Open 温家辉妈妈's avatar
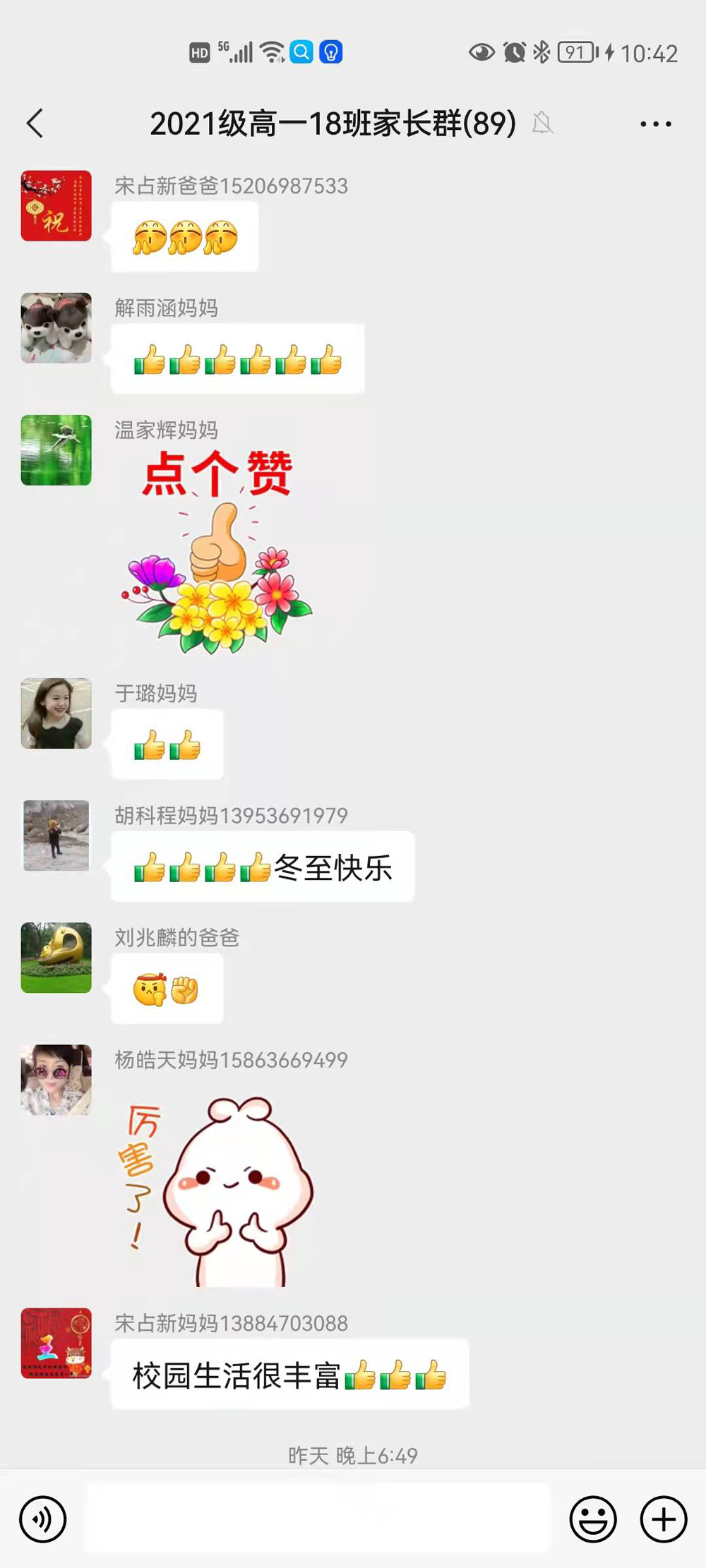The image size is (706, 1568). click(x=56, y=450)
